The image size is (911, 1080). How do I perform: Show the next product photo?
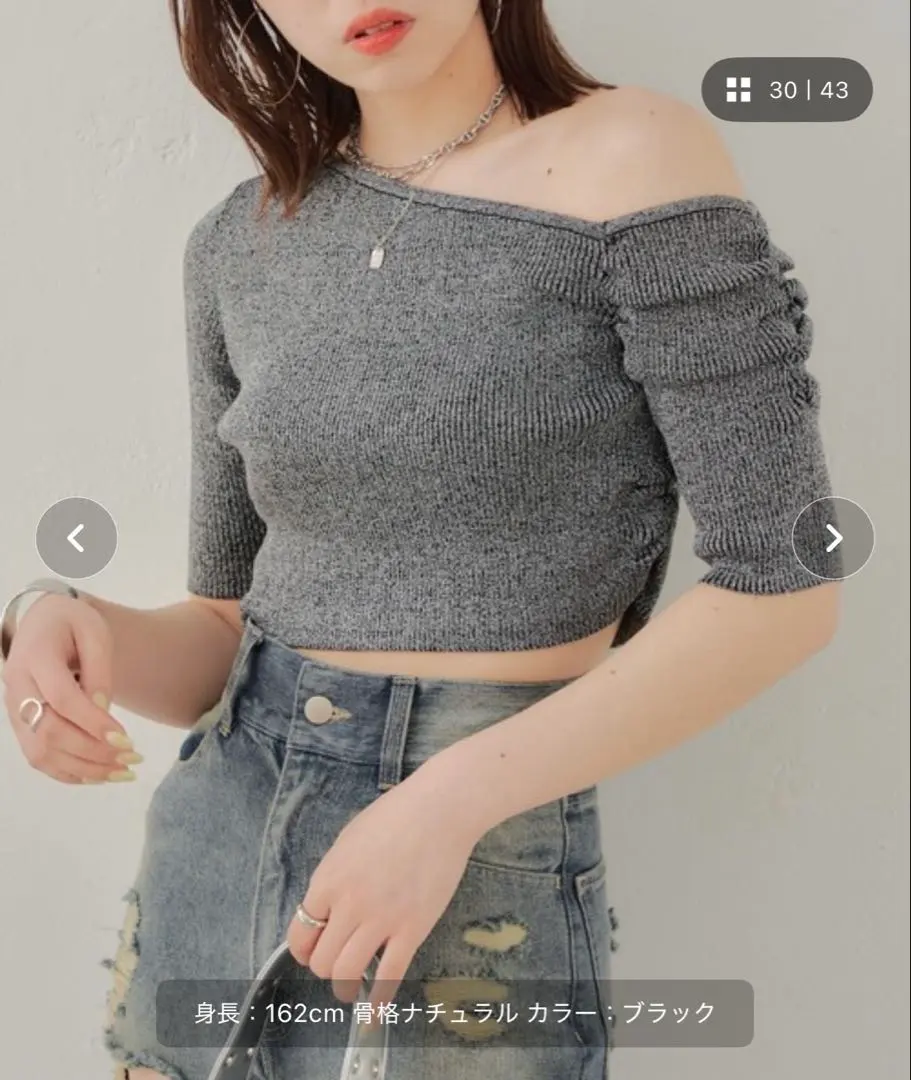[833, 538]
